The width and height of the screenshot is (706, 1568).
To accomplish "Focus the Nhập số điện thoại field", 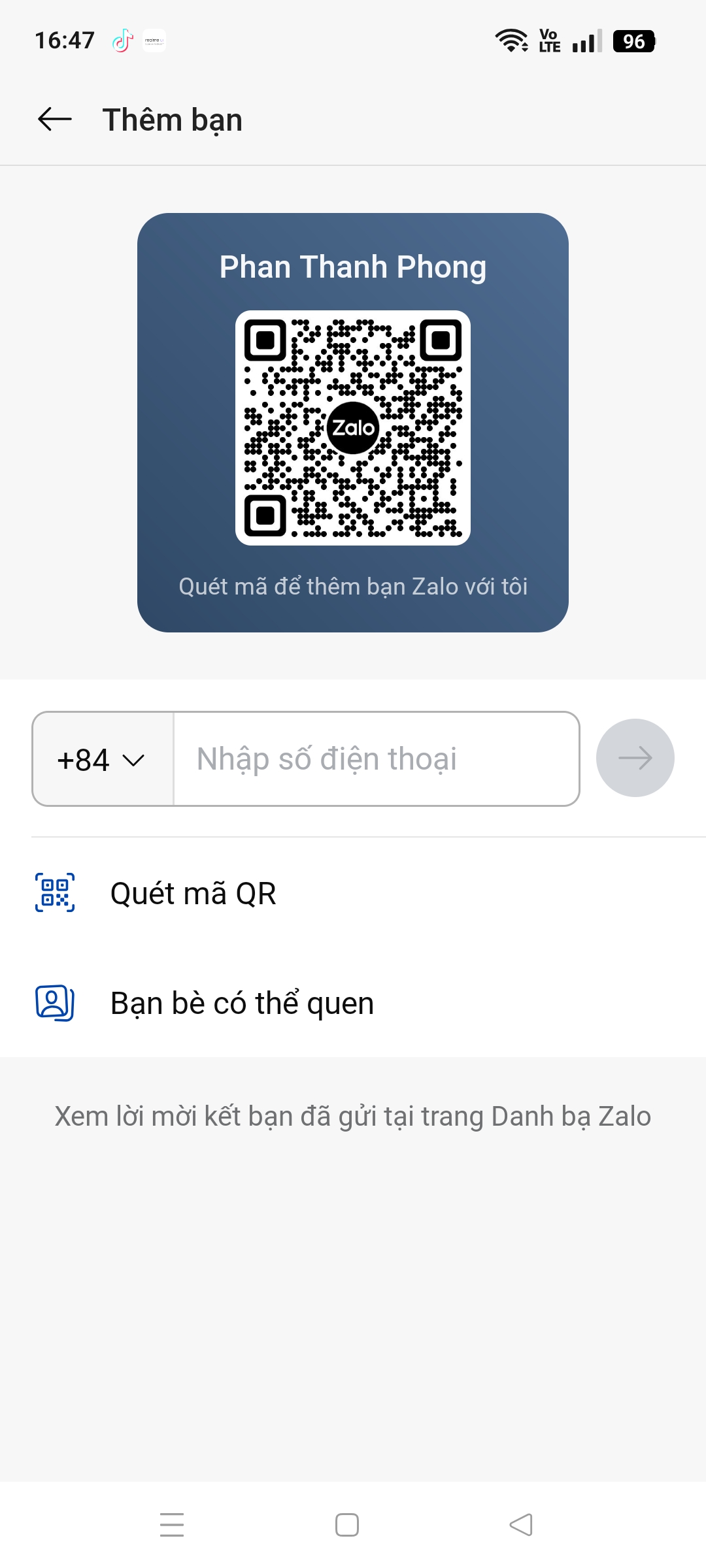I will [376, 759].
